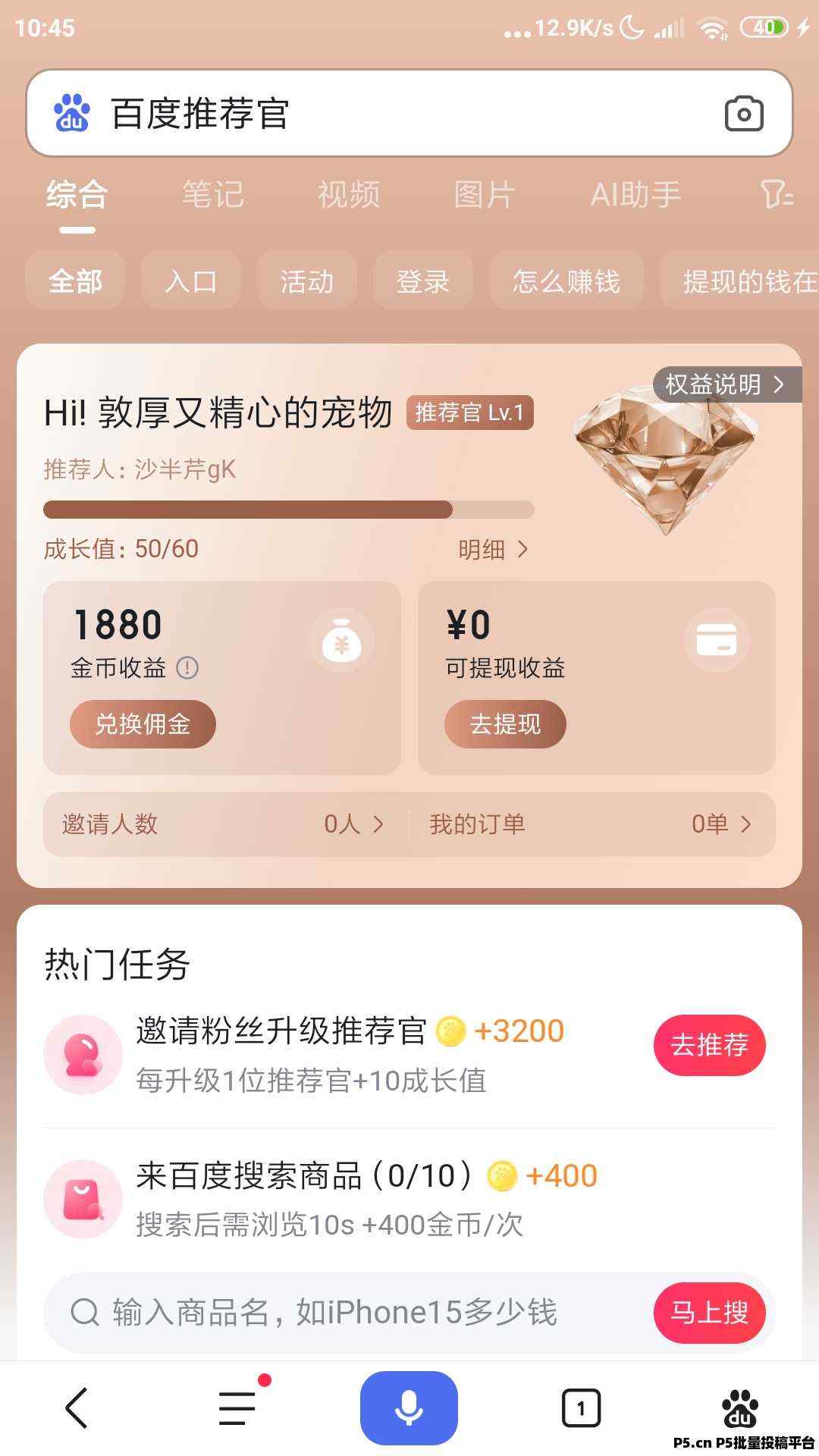Screen dimensions: 819x1456
Task: Switch to the 笔记 tab
Action: (213, 195)
